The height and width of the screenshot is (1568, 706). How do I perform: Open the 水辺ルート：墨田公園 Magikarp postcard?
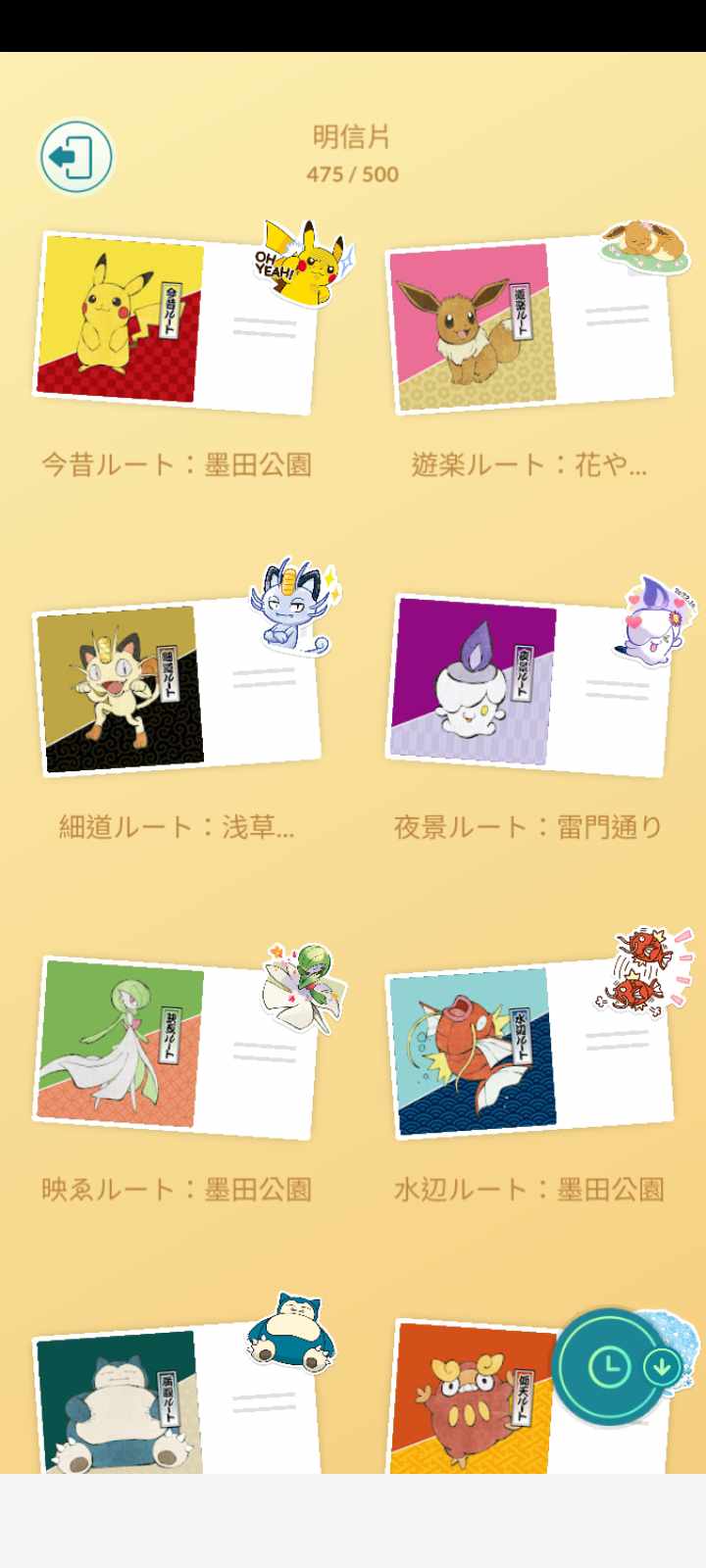pyautogui.click(x=529, y=1049)
